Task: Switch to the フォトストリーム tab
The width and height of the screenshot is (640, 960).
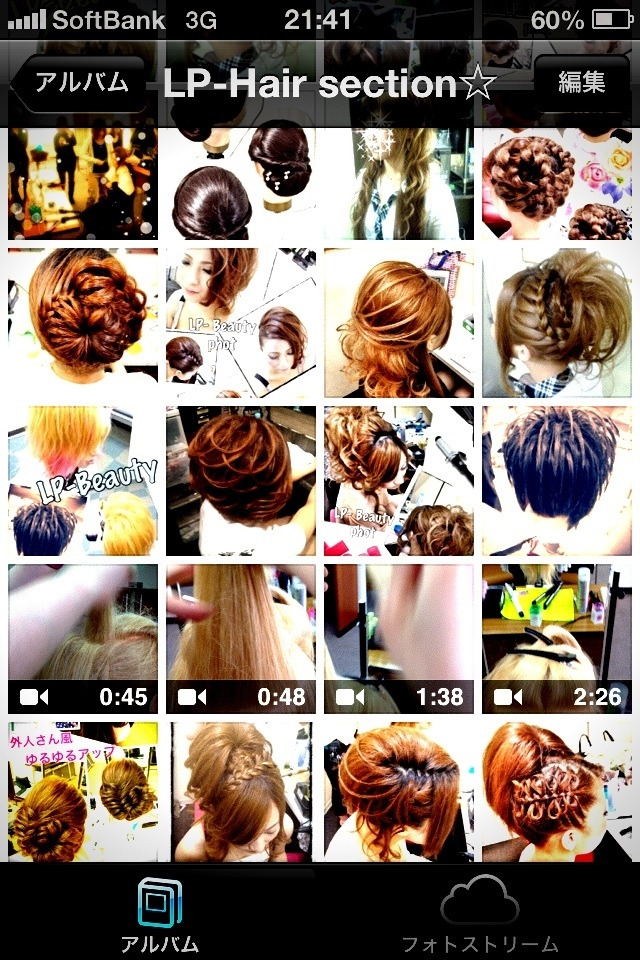Action: [x=479, y=914]
